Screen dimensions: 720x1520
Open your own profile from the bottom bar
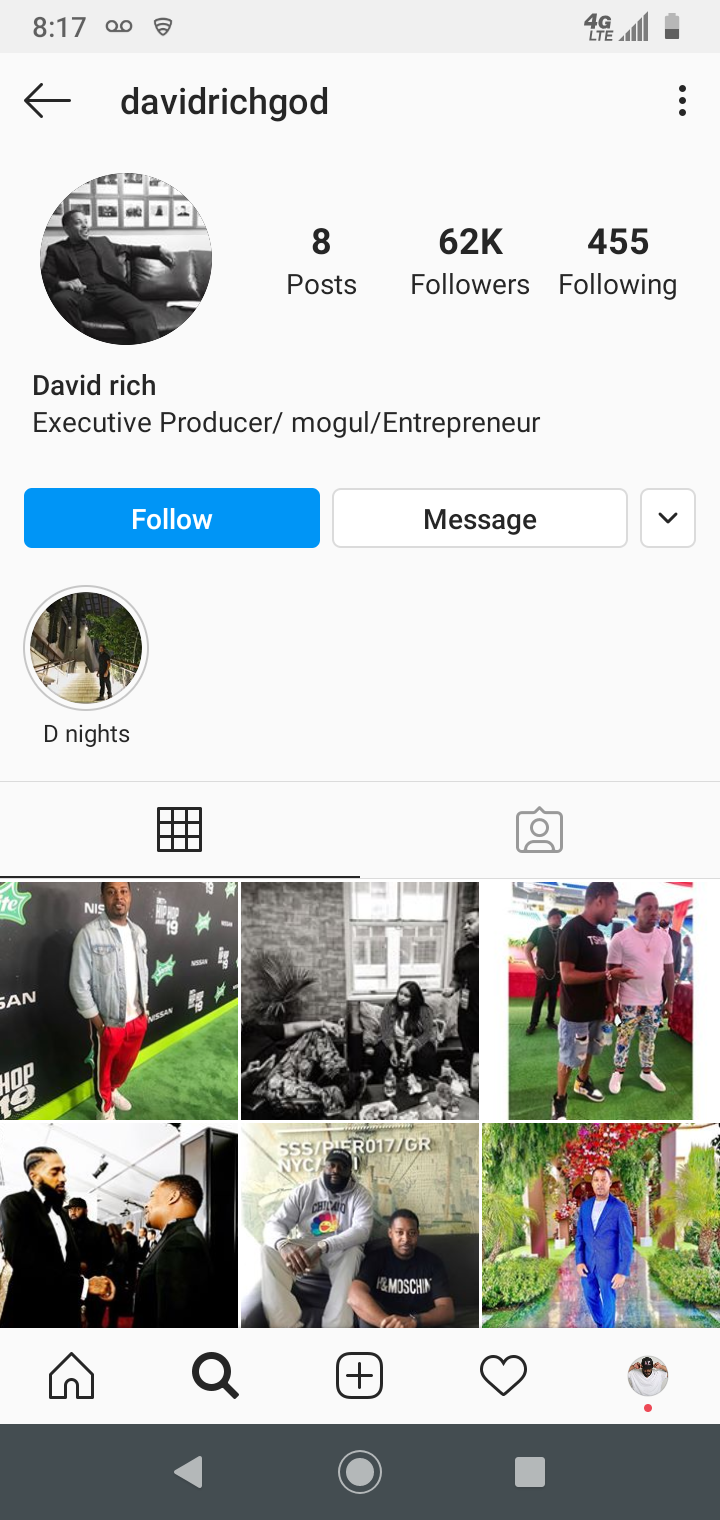648,1377
